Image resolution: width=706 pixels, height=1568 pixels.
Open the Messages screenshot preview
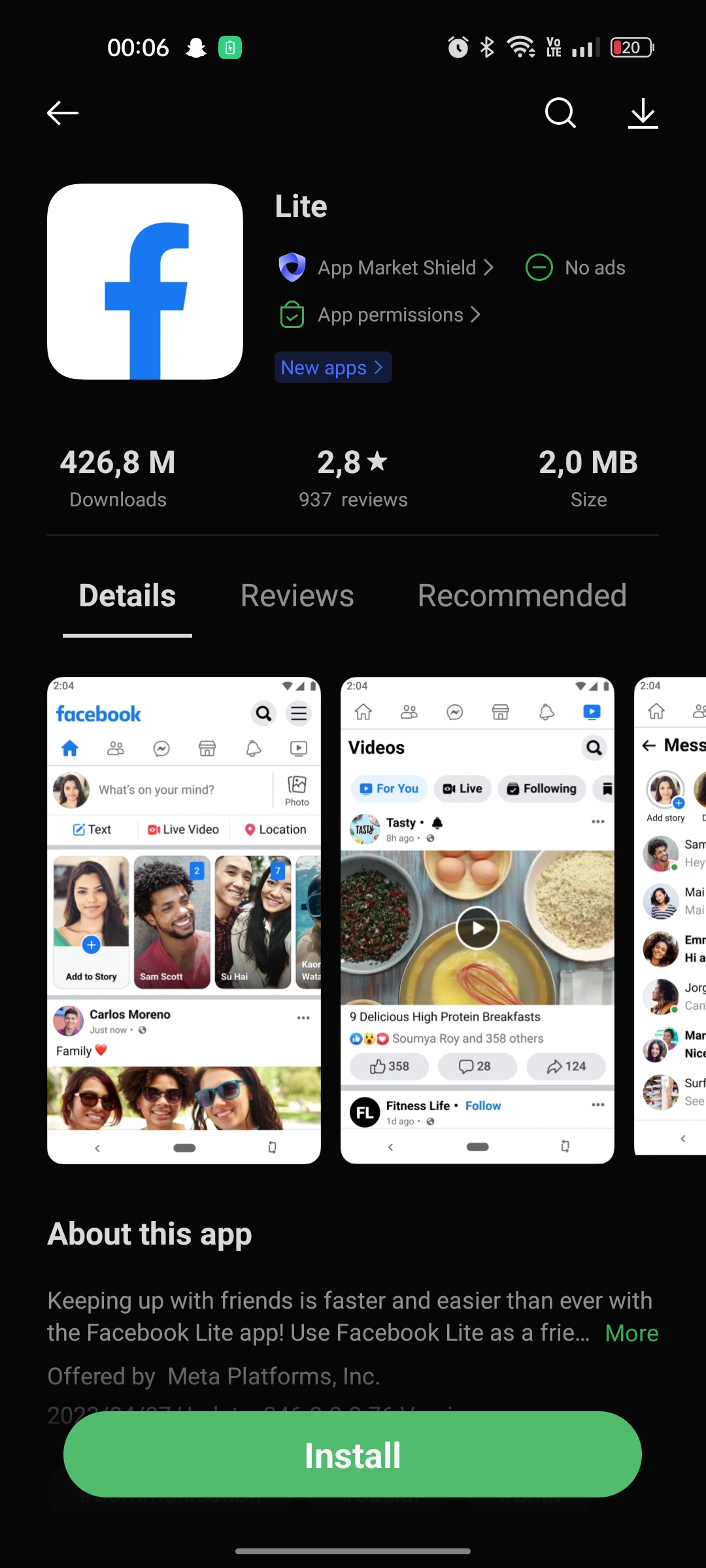coord(670,916)
